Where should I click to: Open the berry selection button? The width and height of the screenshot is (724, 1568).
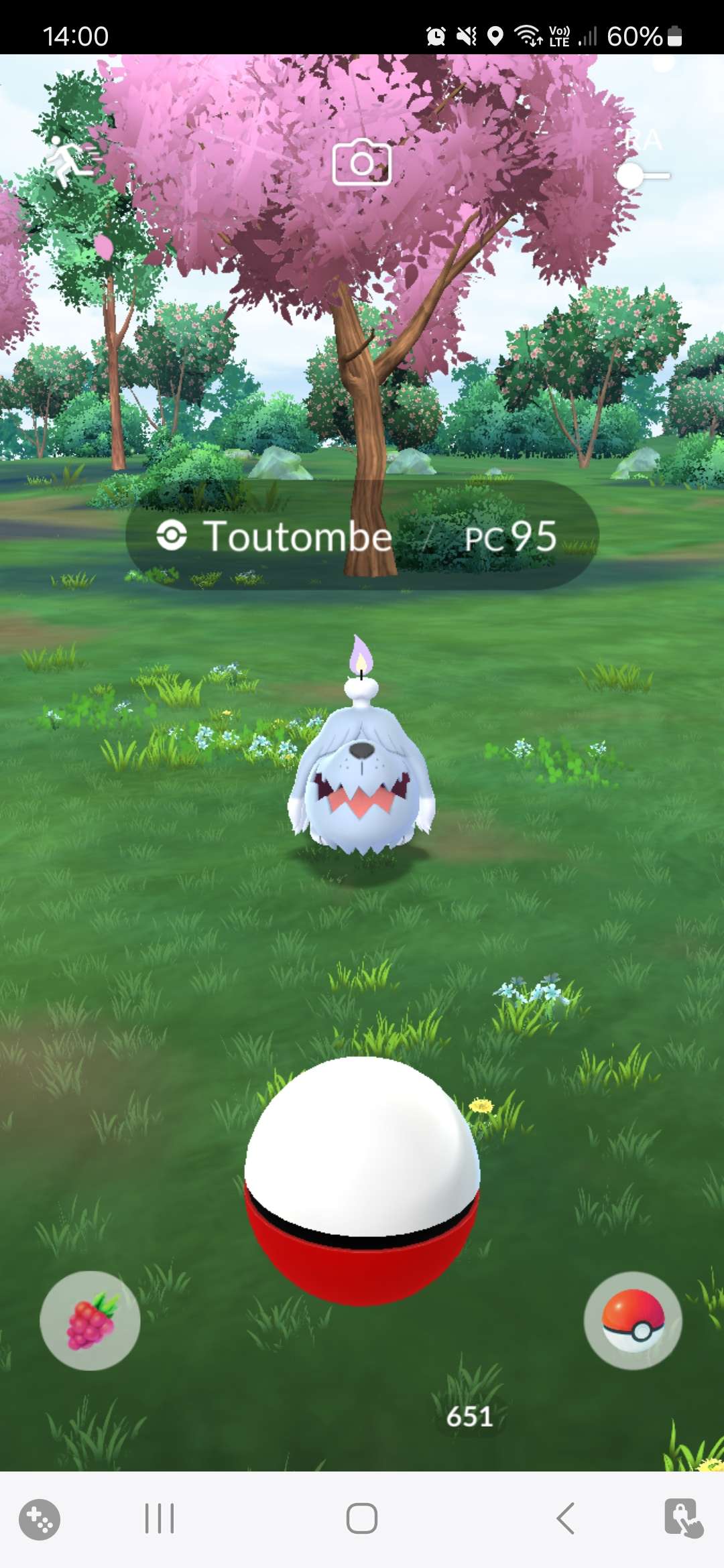pyautogui.click(x=90, y=1320)
